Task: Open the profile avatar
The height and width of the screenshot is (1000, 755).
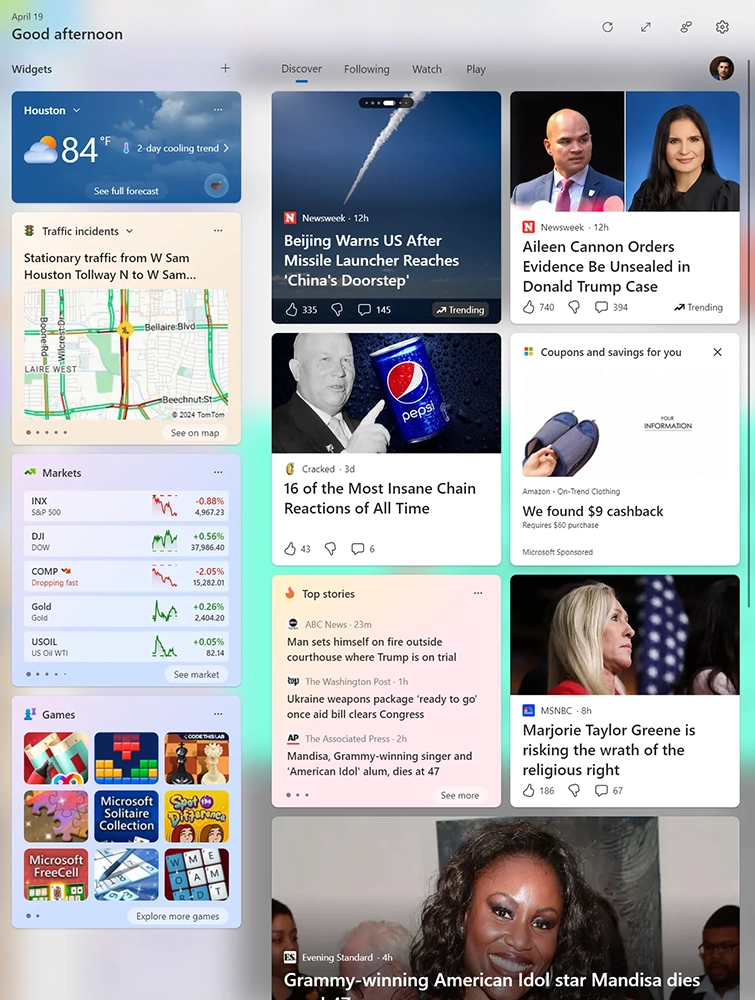Action: coord(721,68)
